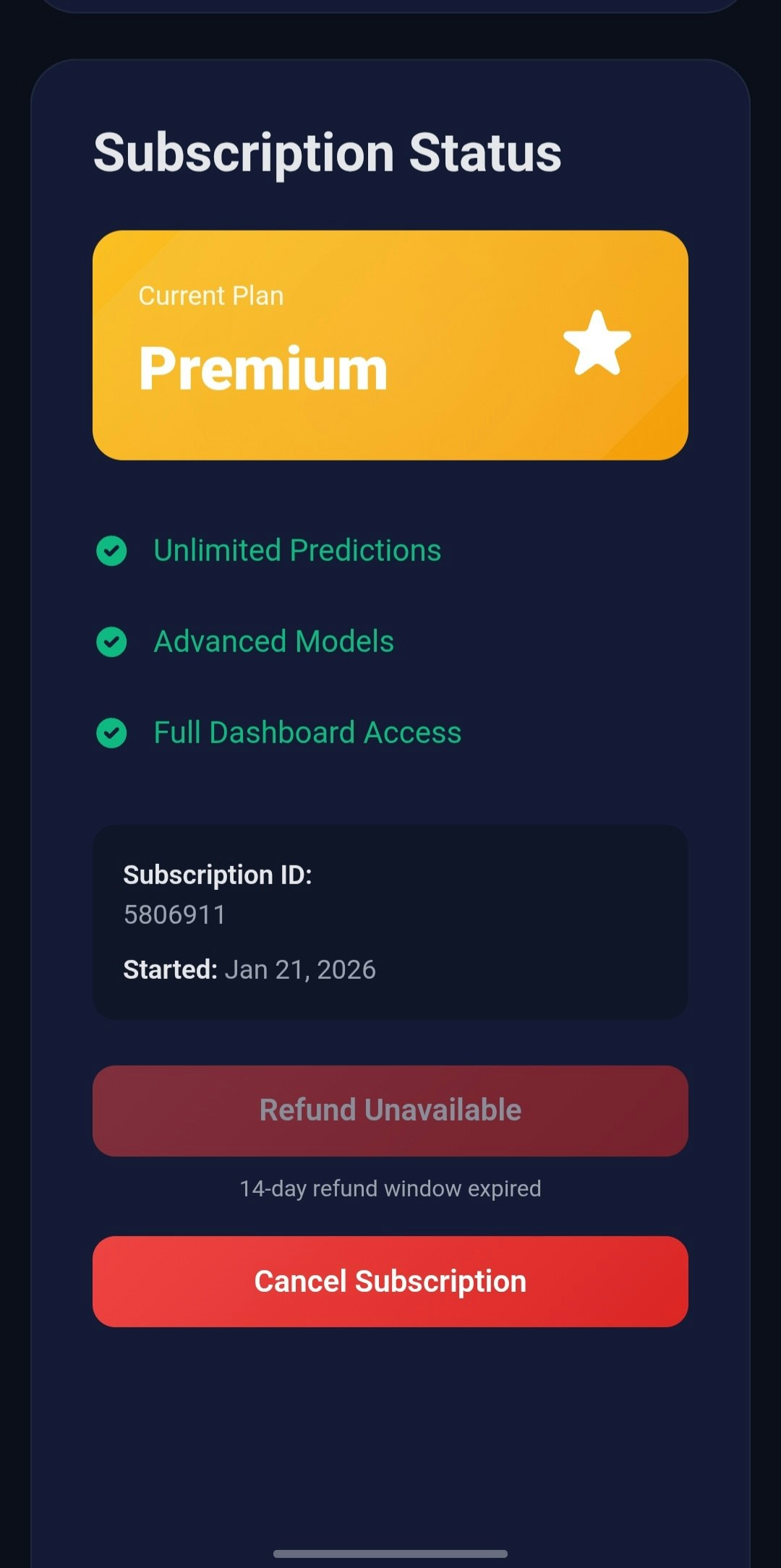Screen dimensions: 781x1568
Task: Select the Current Plan label
Action: pyautogui.click(x=210, y=295)
